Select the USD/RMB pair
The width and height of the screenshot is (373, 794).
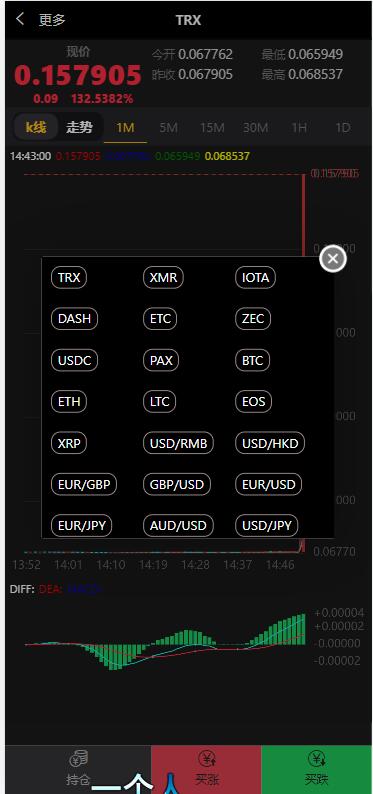click(178, 444)
